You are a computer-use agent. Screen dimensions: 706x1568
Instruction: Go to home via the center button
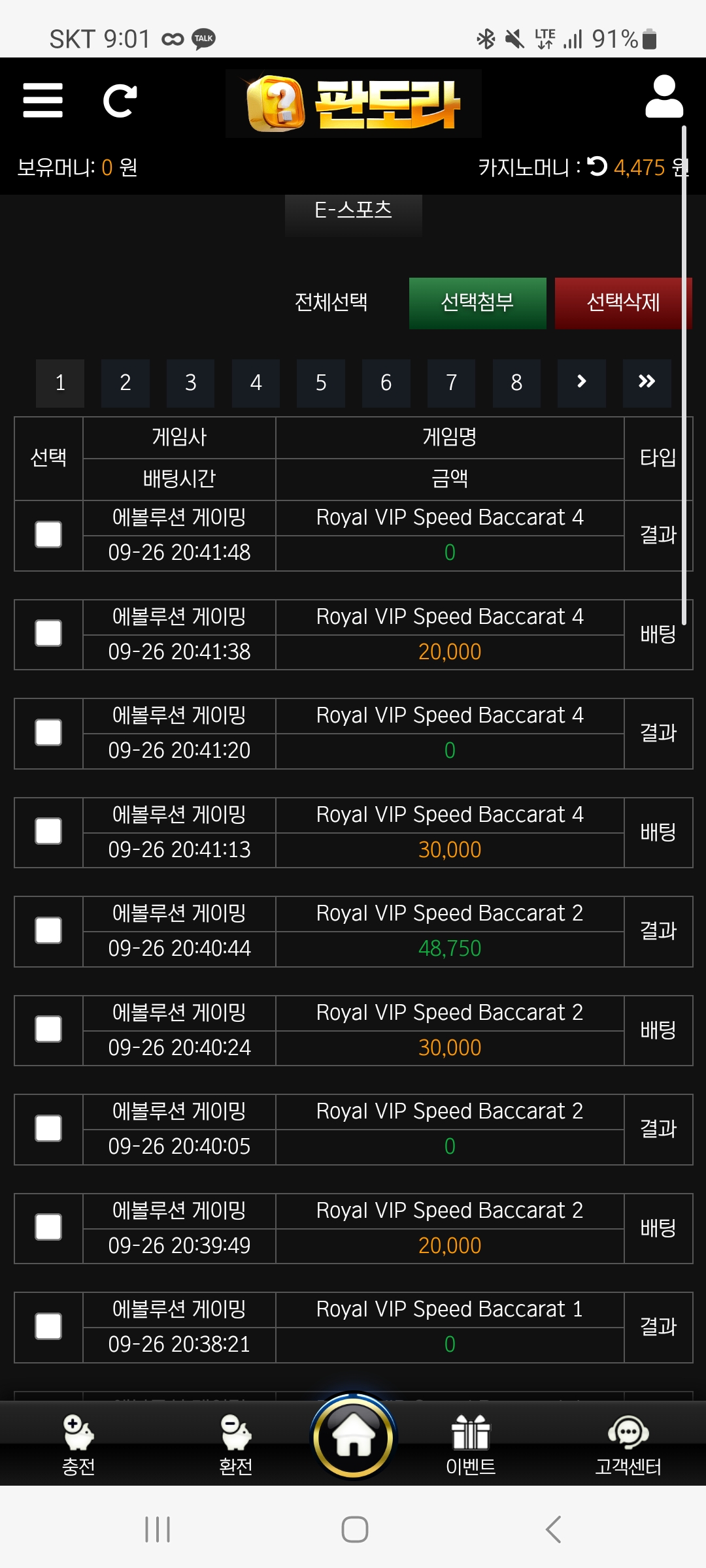pyautogui.click(x=353, y=1436)
